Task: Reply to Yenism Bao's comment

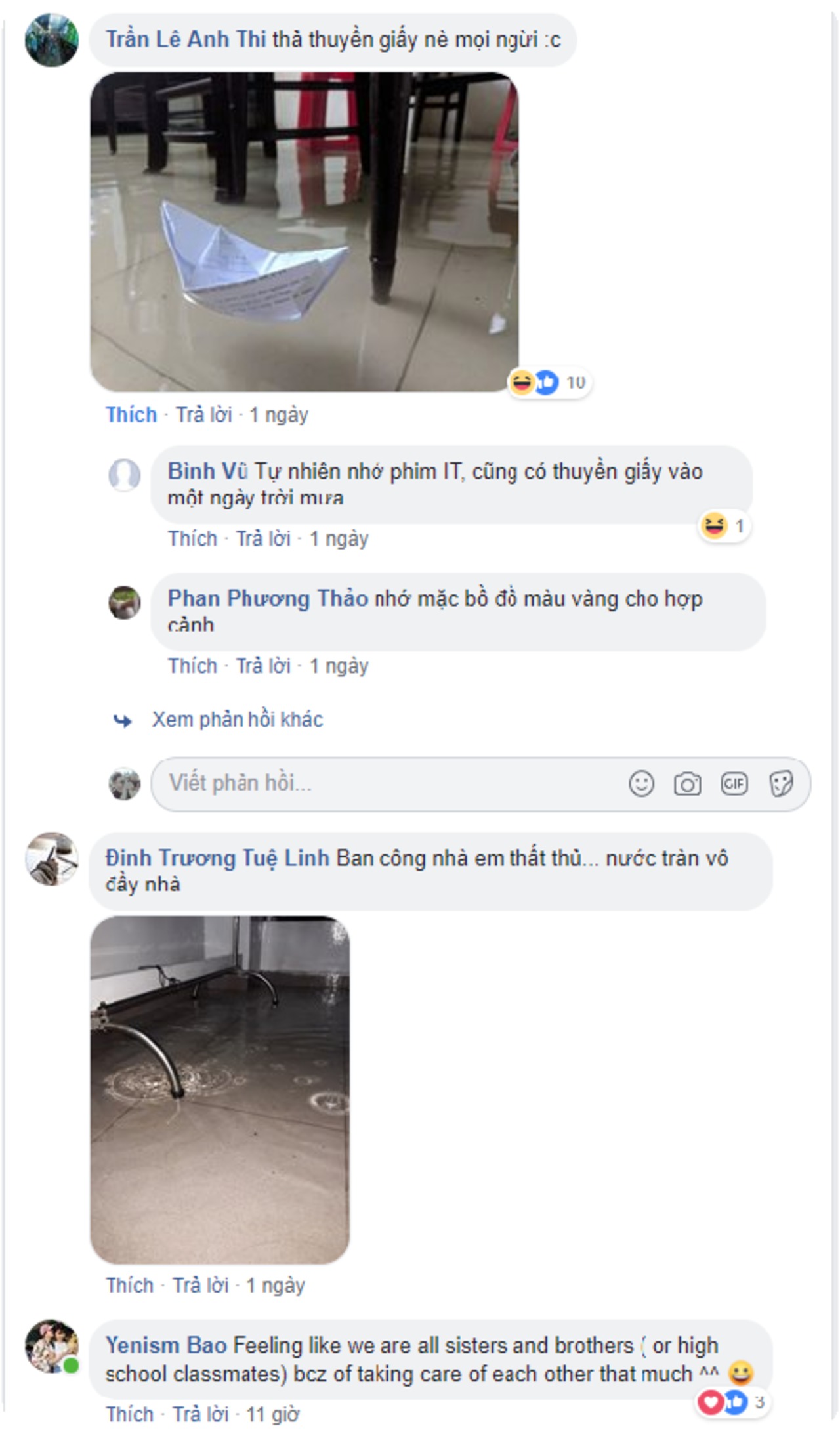Action: [200, 1414]
